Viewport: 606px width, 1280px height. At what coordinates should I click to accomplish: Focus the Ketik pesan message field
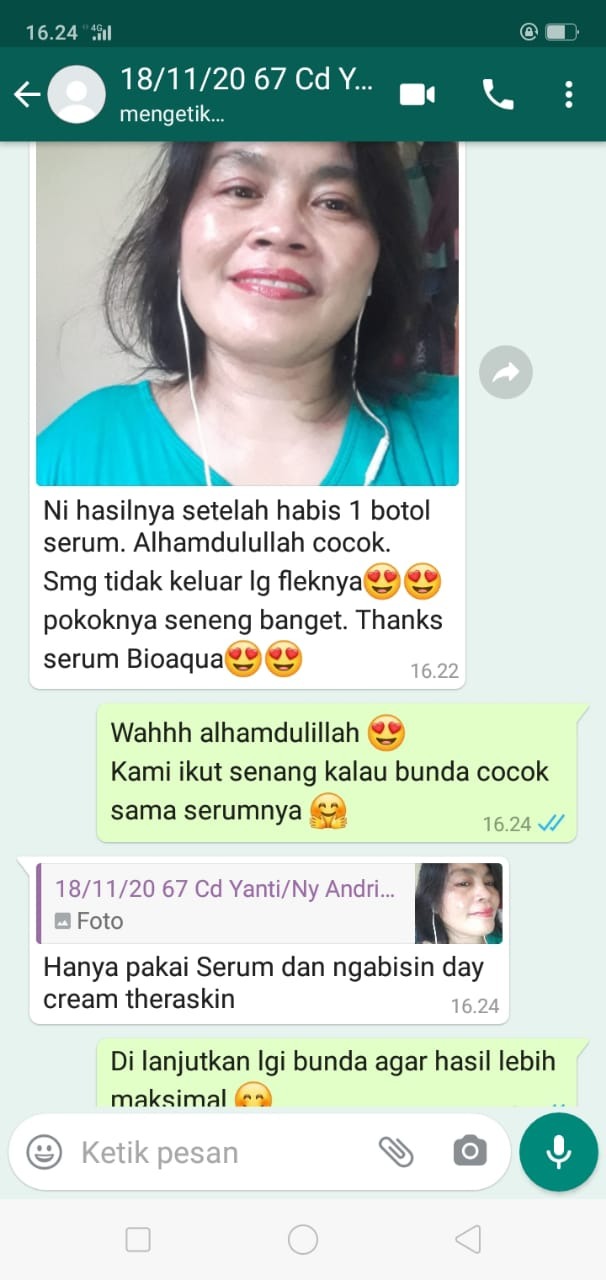point(220,1152)
